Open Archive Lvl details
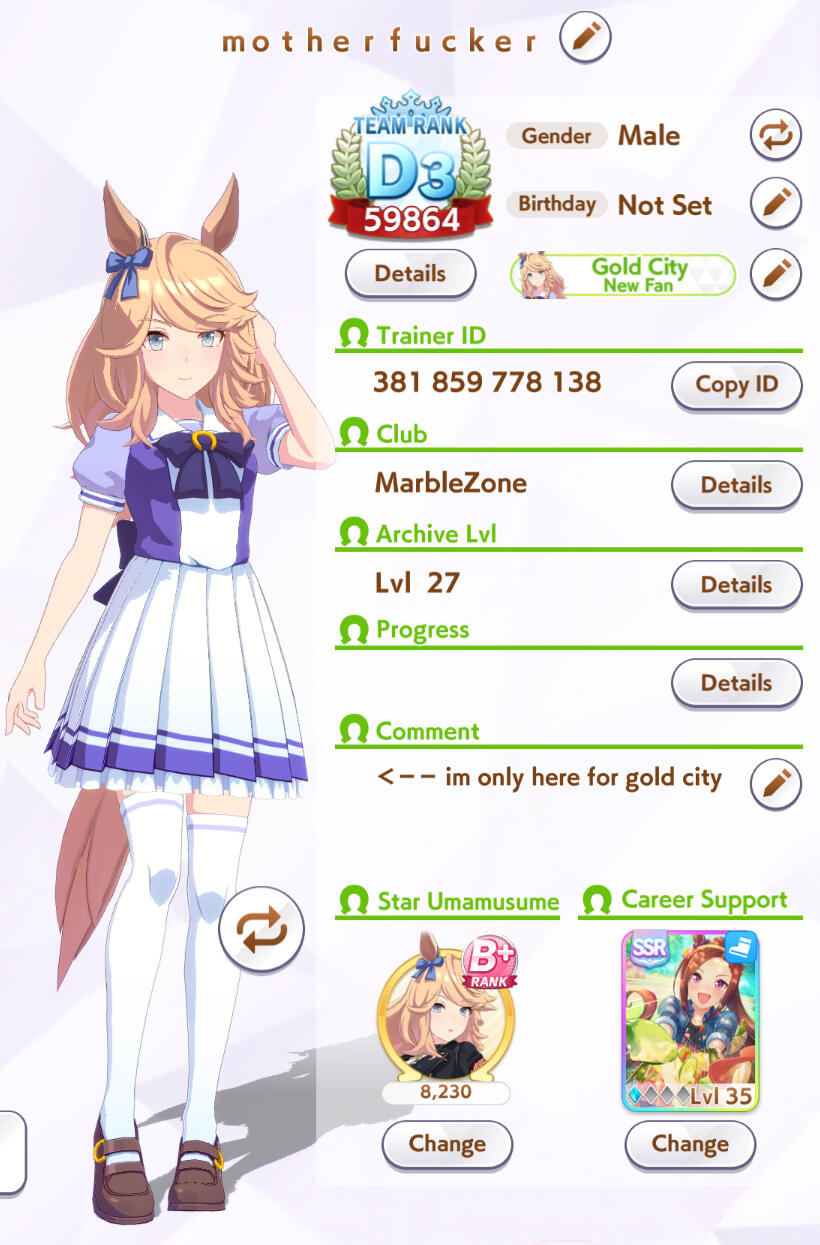 736,585
